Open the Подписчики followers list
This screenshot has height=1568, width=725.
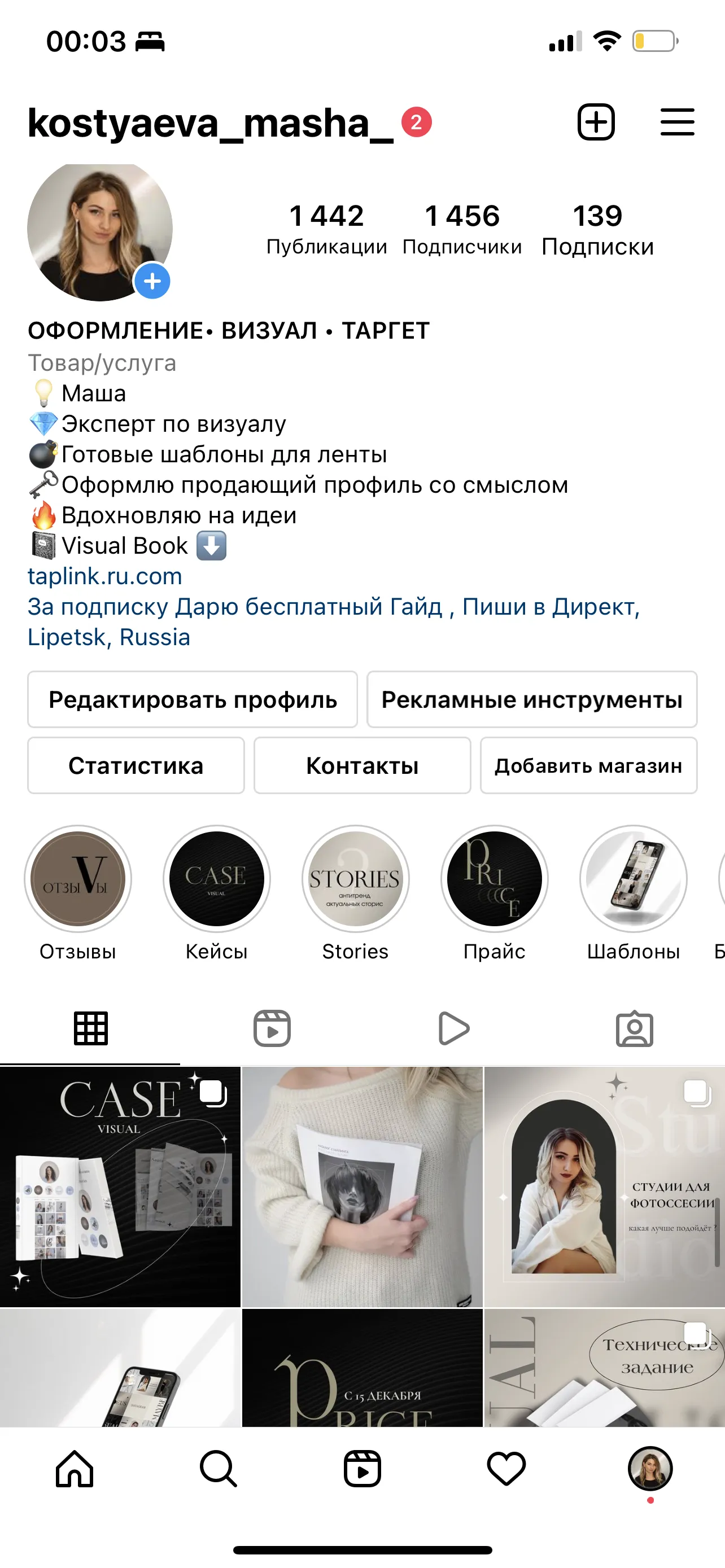[x=462, y=230]
